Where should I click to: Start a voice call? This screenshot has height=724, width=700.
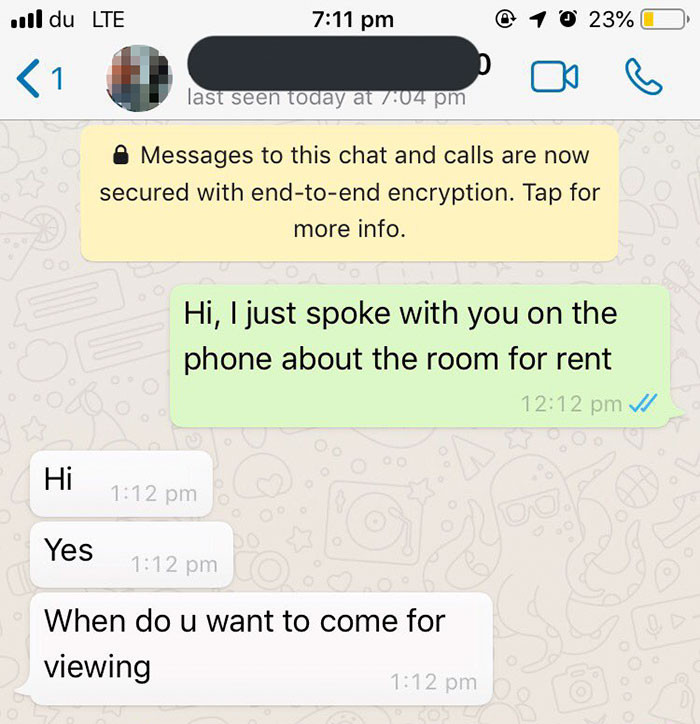coord(642,77)
